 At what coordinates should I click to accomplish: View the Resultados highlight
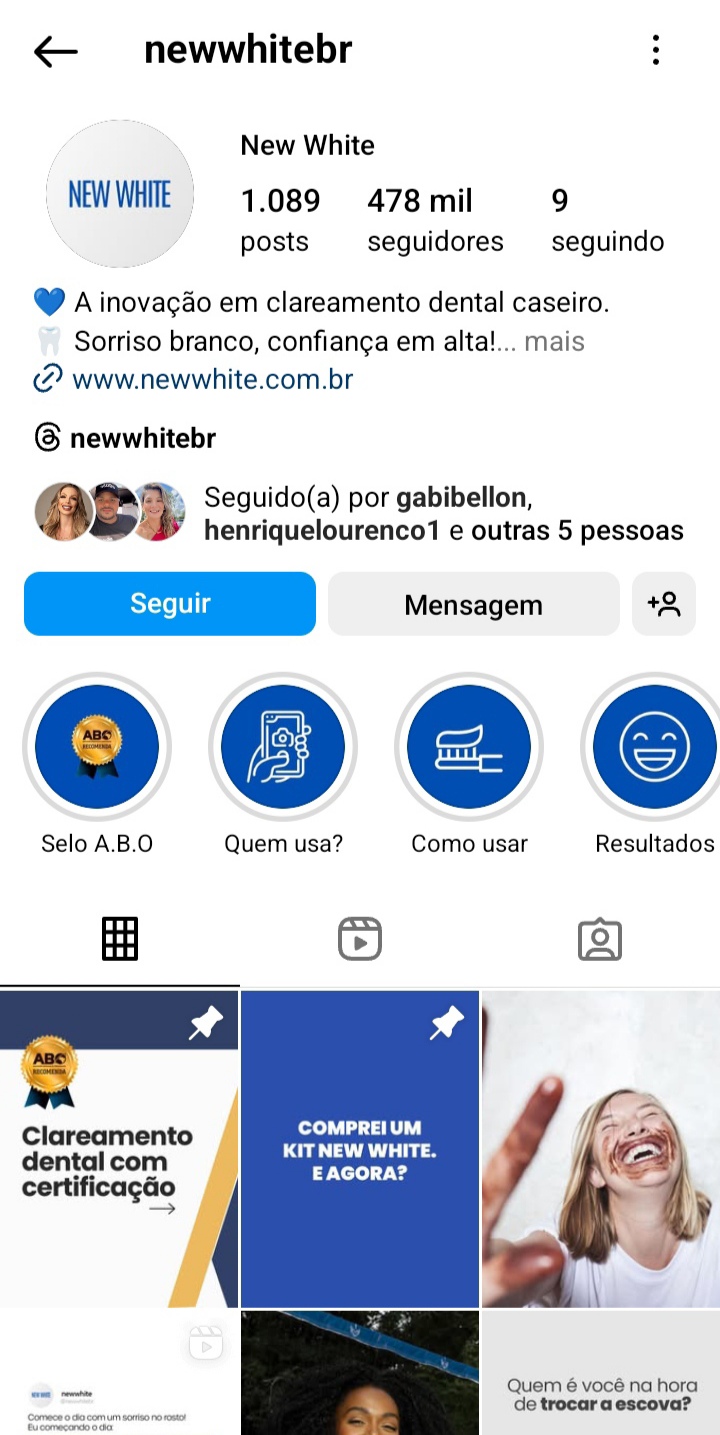654,746
